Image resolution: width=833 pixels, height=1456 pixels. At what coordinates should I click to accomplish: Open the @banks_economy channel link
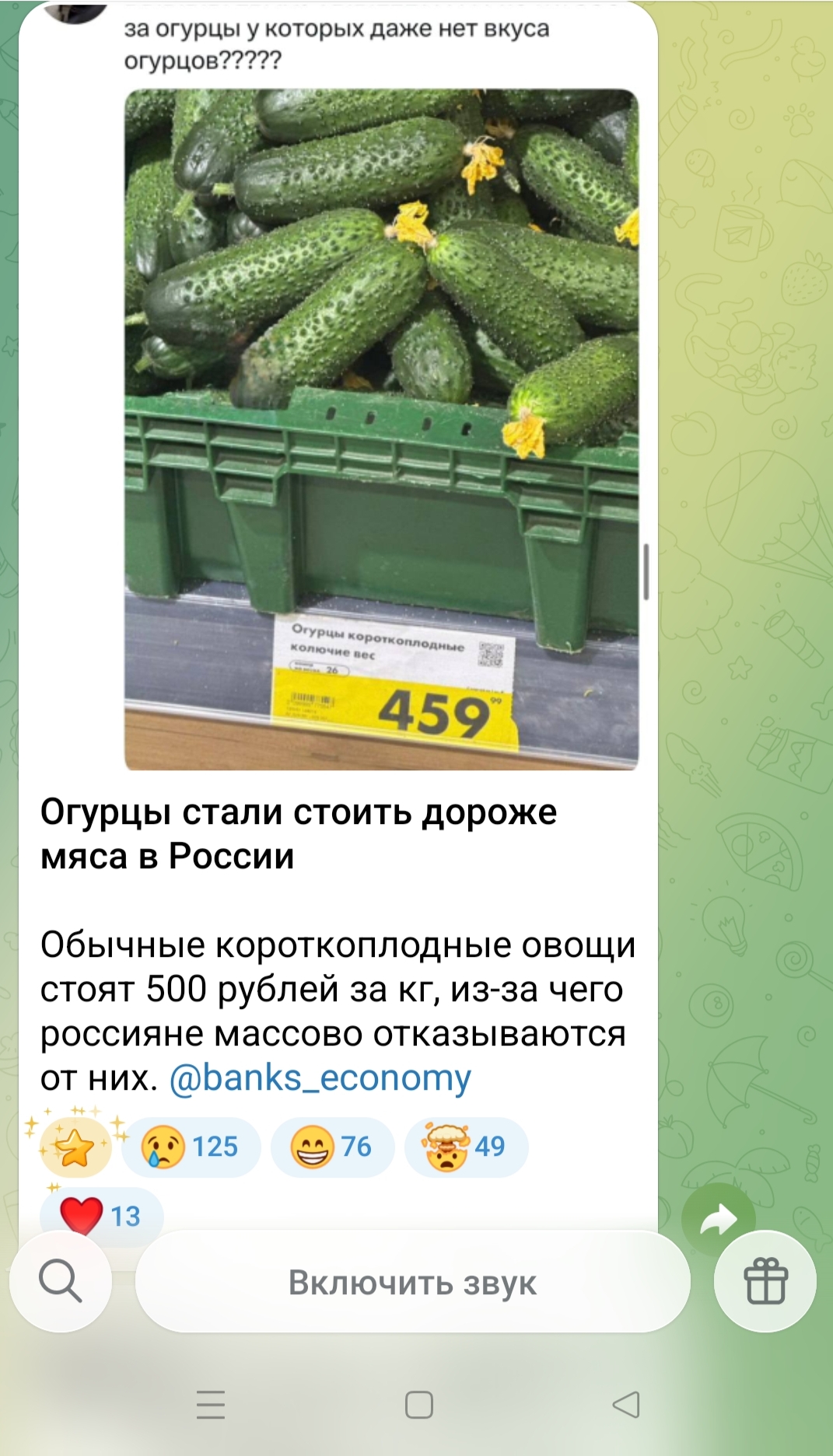[x=320, y=1078]
